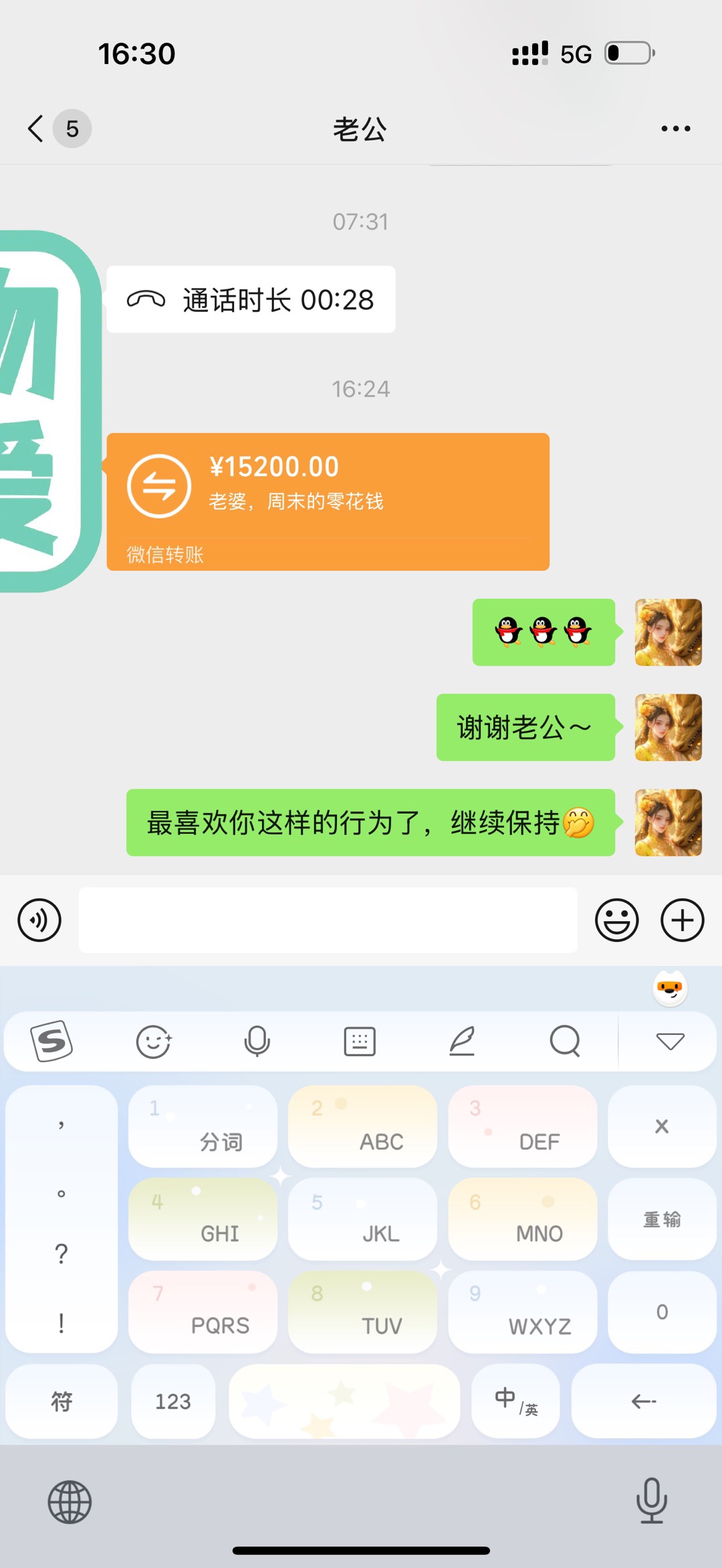Screen dimensions: 722x1568
Task: Open the plus attachments menu
Action: click(682, 920)
